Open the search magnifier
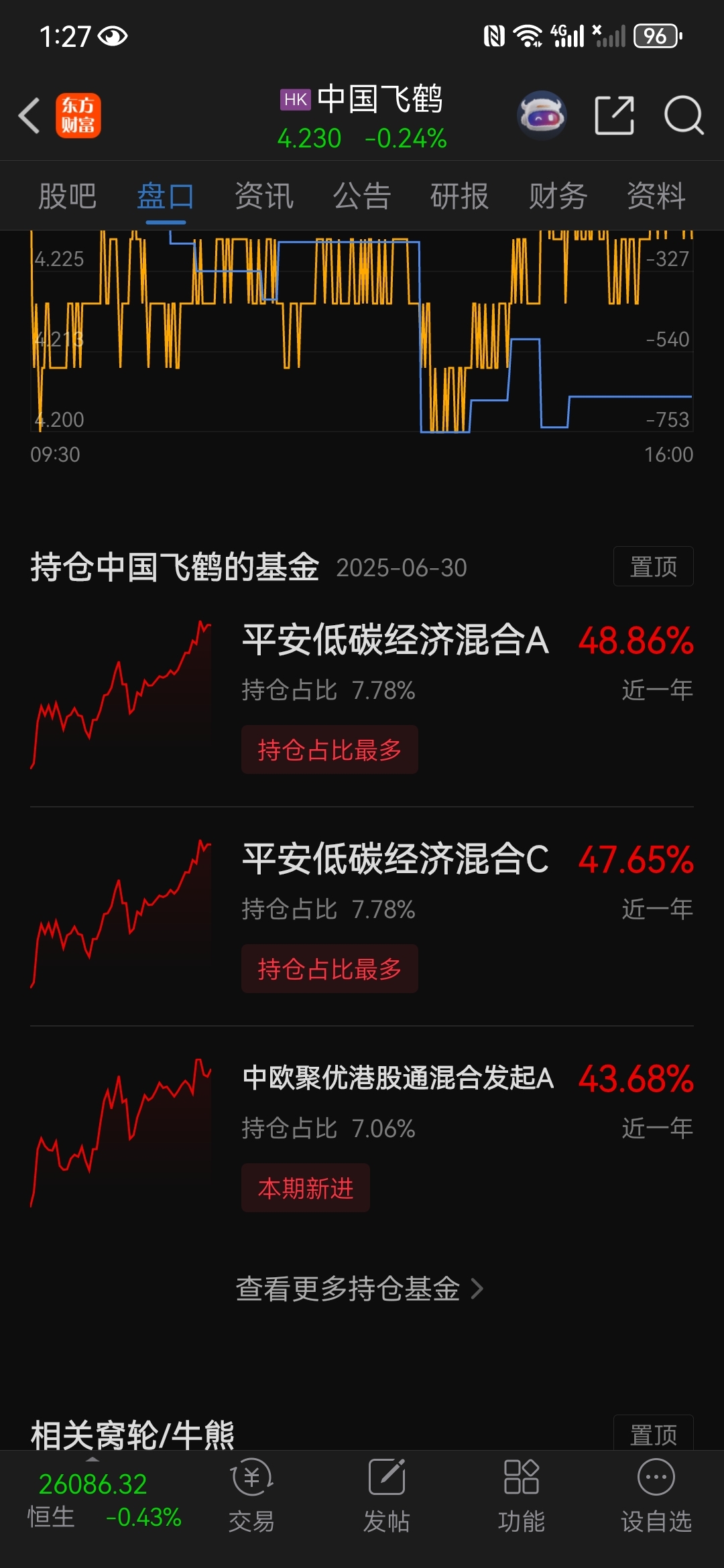Image resolution: width=724 pixels, height=1568 pixels. tap(683, 115)
